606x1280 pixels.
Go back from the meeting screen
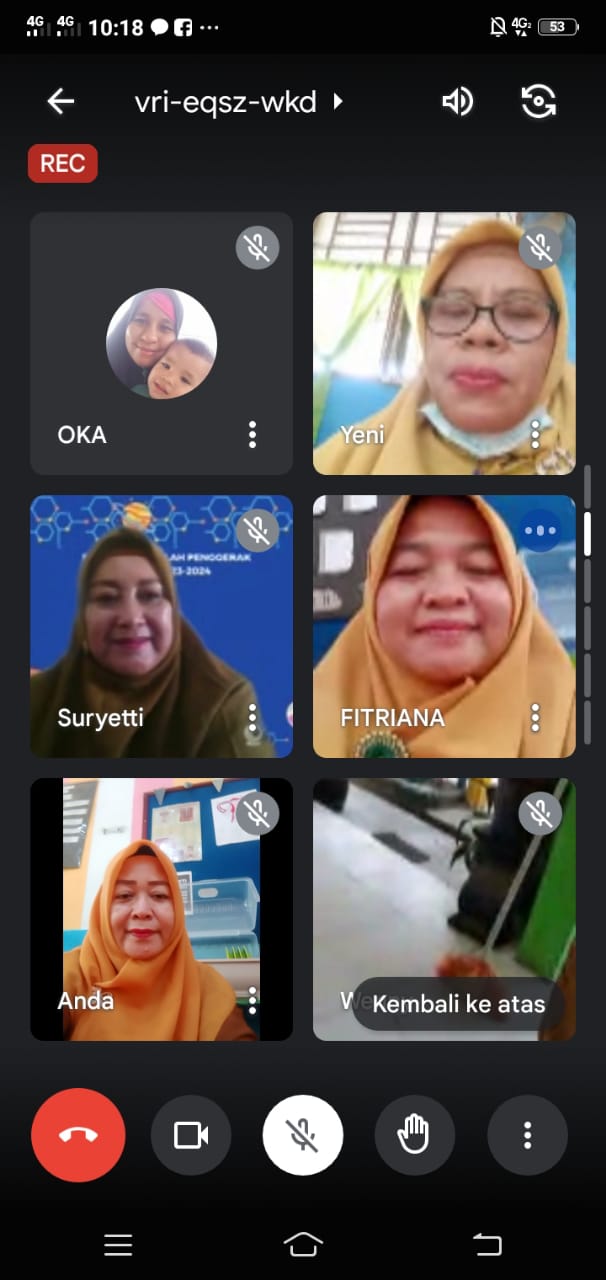[x=61, y=101]
